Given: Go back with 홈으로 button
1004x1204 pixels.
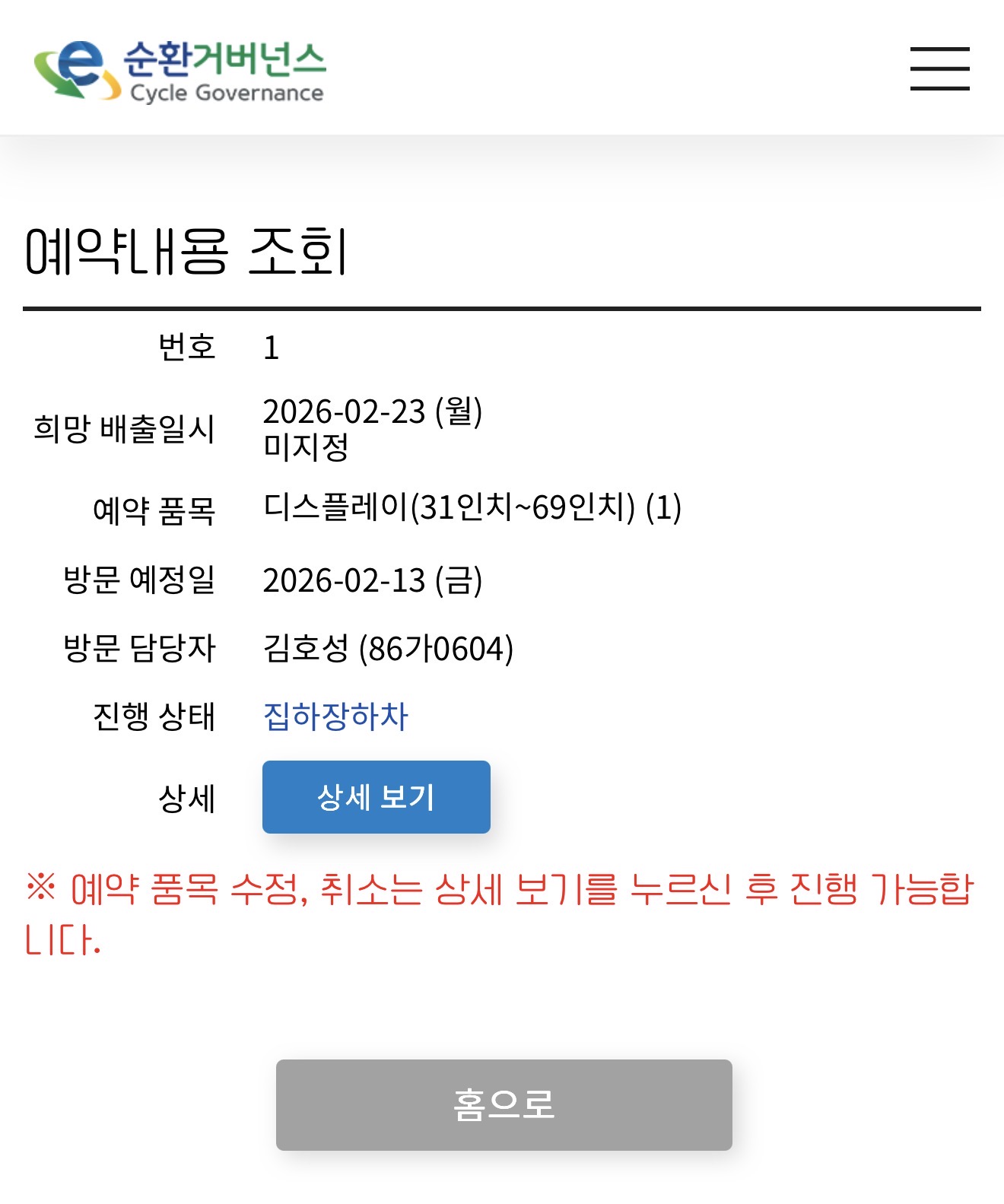Looking at the screenshot, I should (x=504, y=1104).
